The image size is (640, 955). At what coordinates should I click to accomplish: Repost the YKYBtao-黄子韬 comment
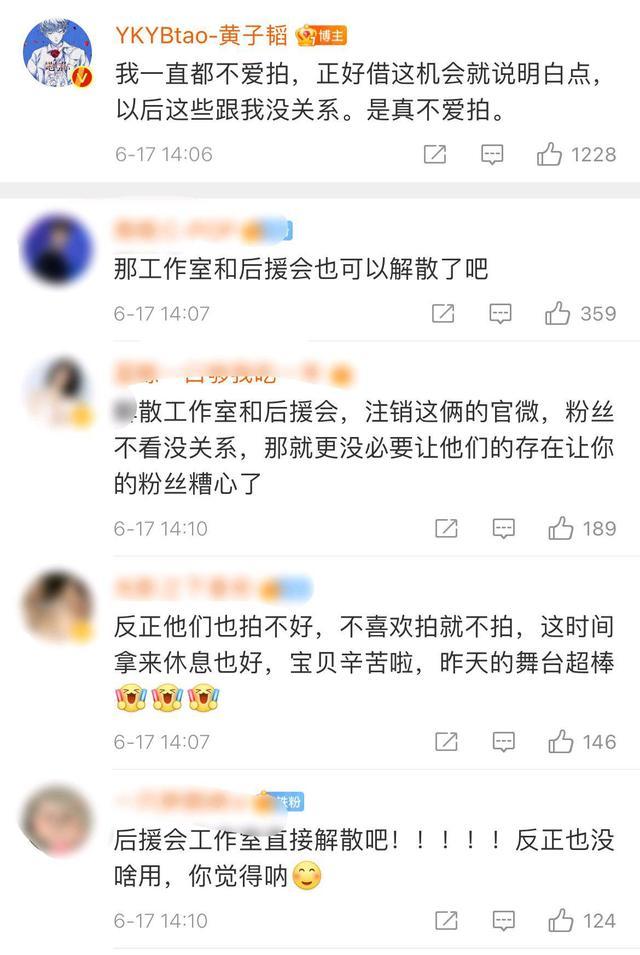click(435, 154)
